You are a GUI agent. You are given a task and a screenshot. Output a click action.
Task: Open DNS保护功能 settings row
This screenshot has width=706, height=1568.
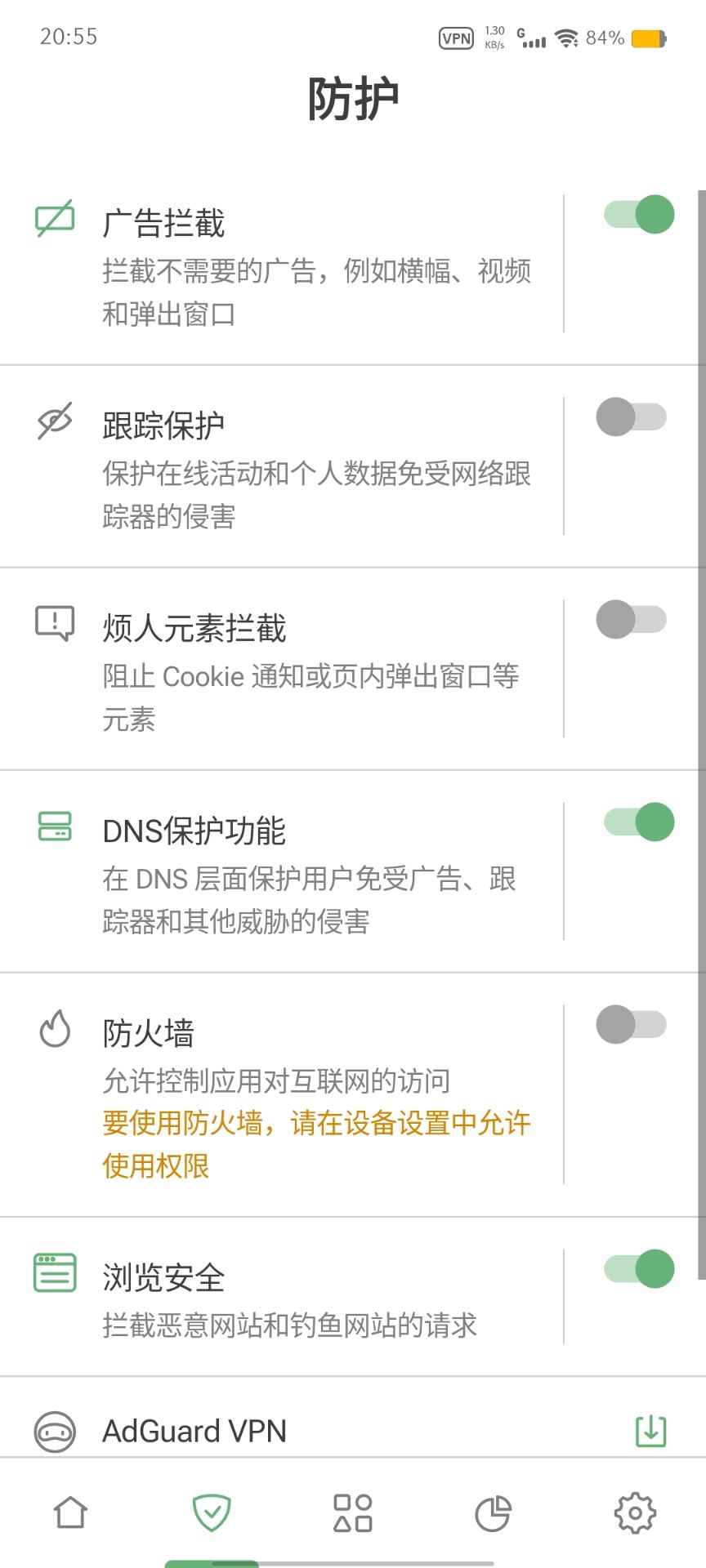(282, 871)
